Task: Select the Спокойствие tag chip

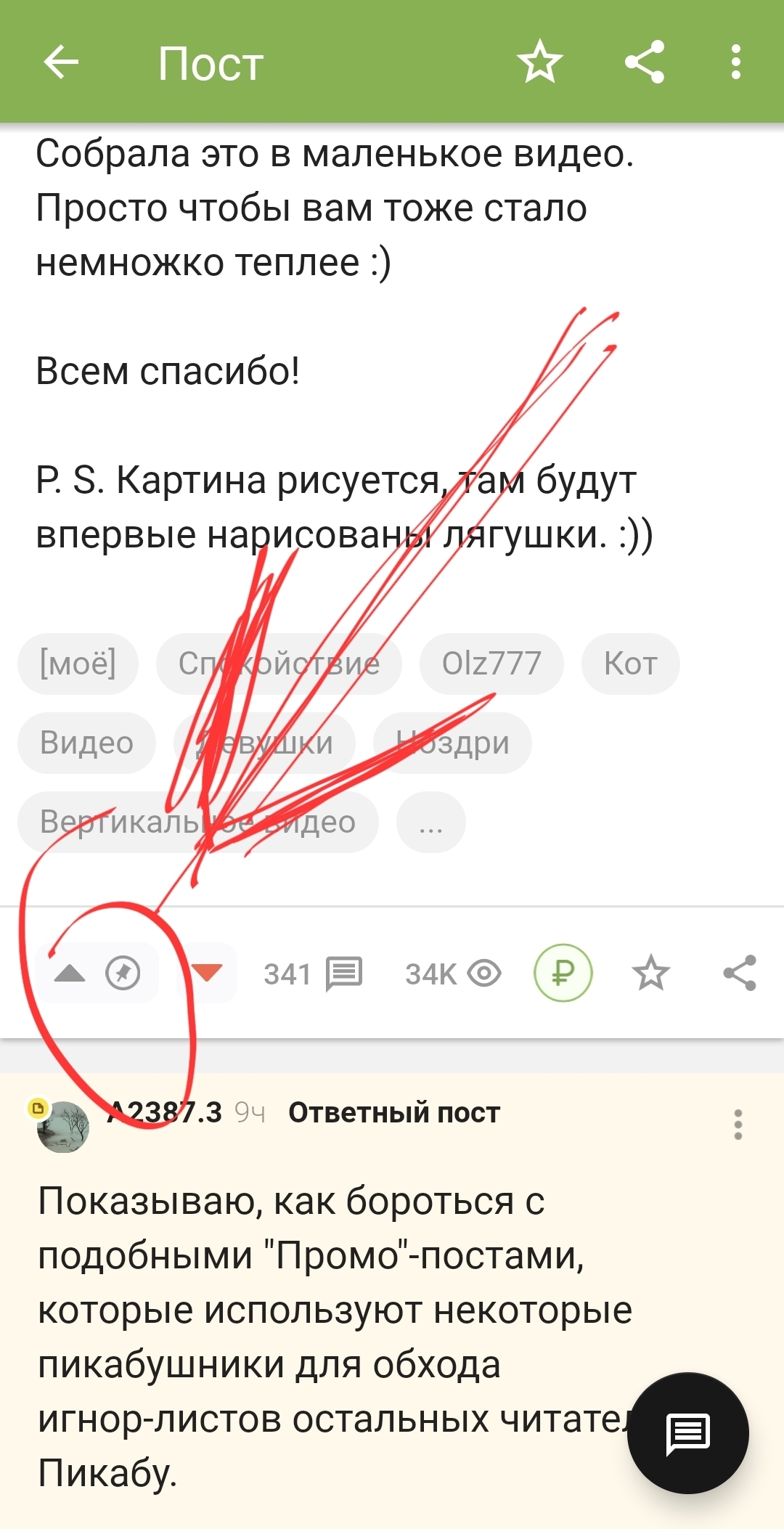Action: point(279,664)
